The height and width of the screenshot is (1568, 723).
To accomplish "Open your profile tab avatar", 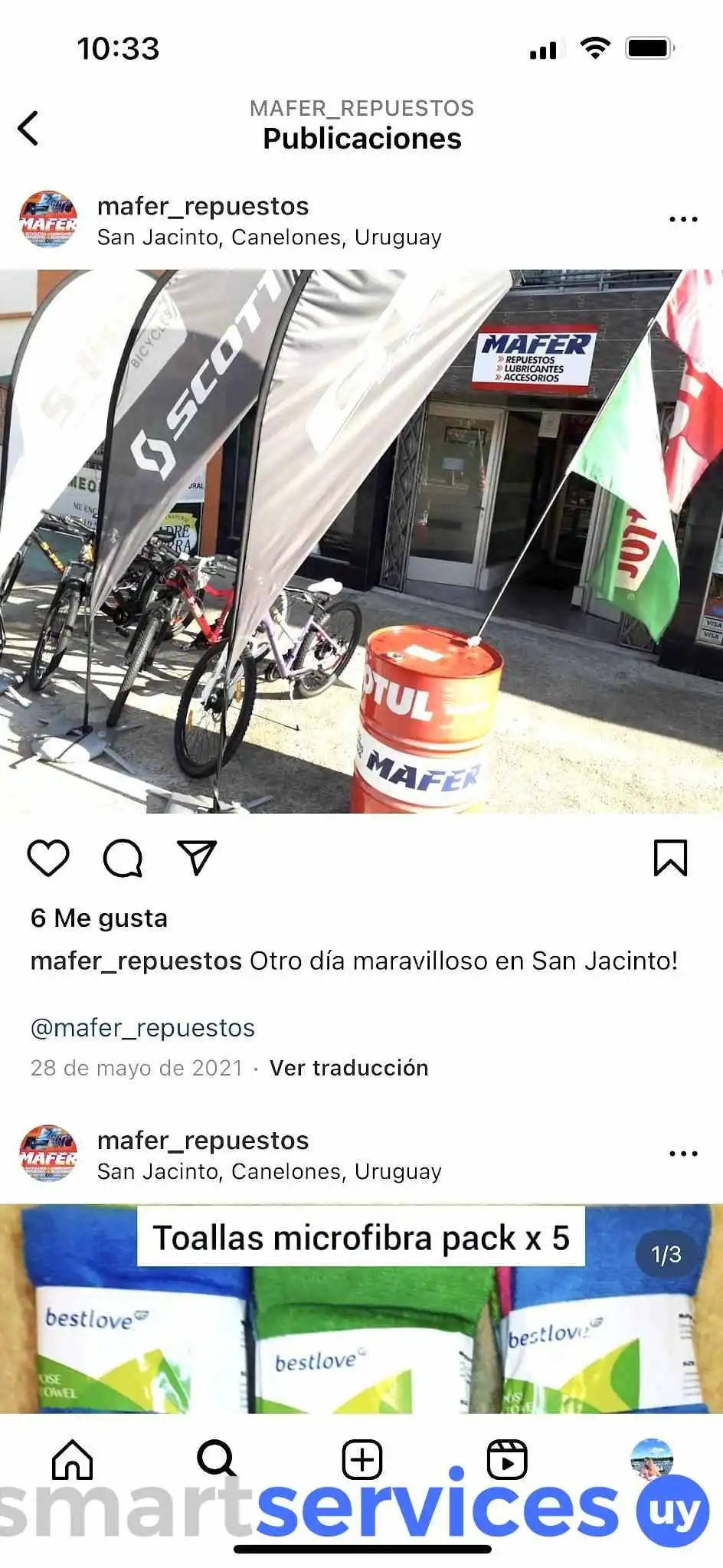I will point(652,1459).
